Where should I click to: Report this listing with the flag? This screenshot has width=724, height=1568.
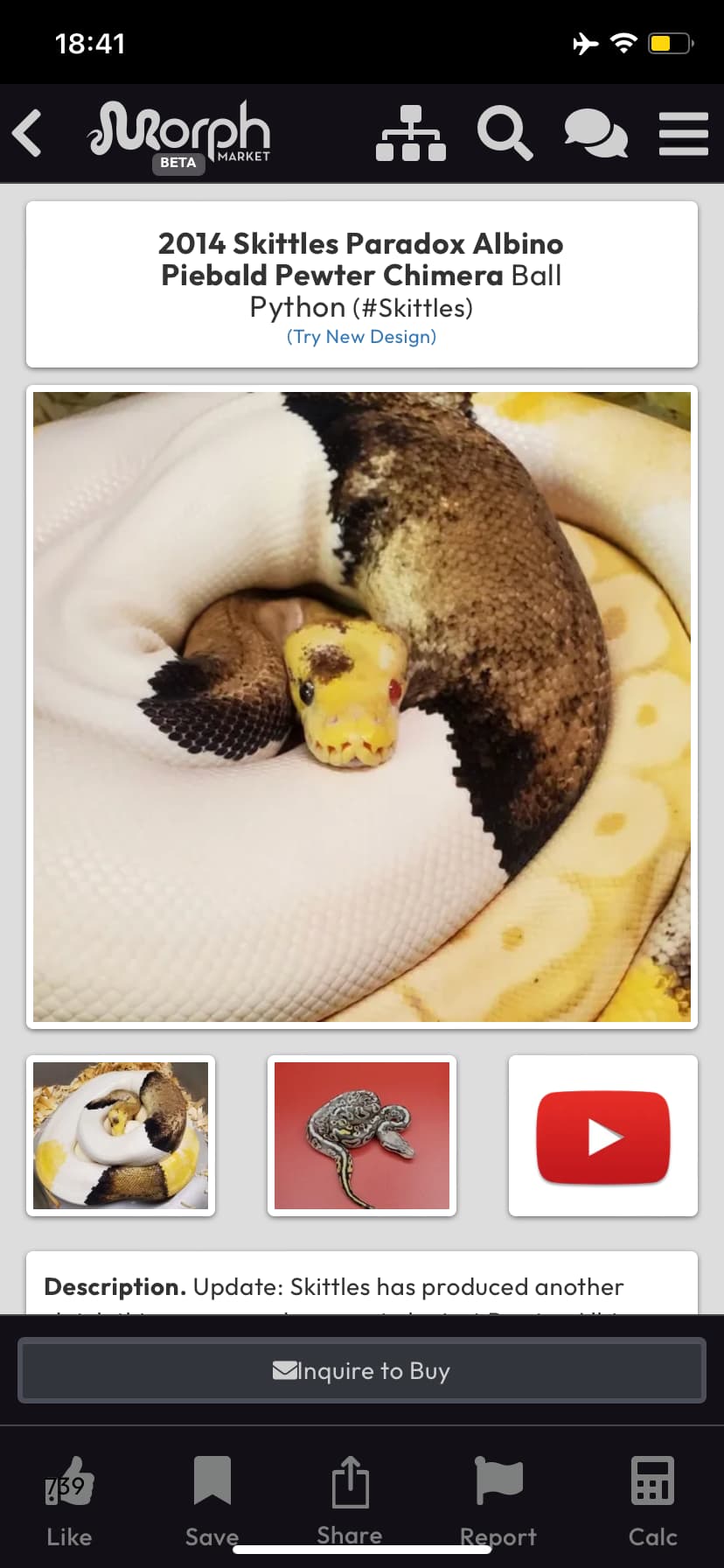point(498,1501)
